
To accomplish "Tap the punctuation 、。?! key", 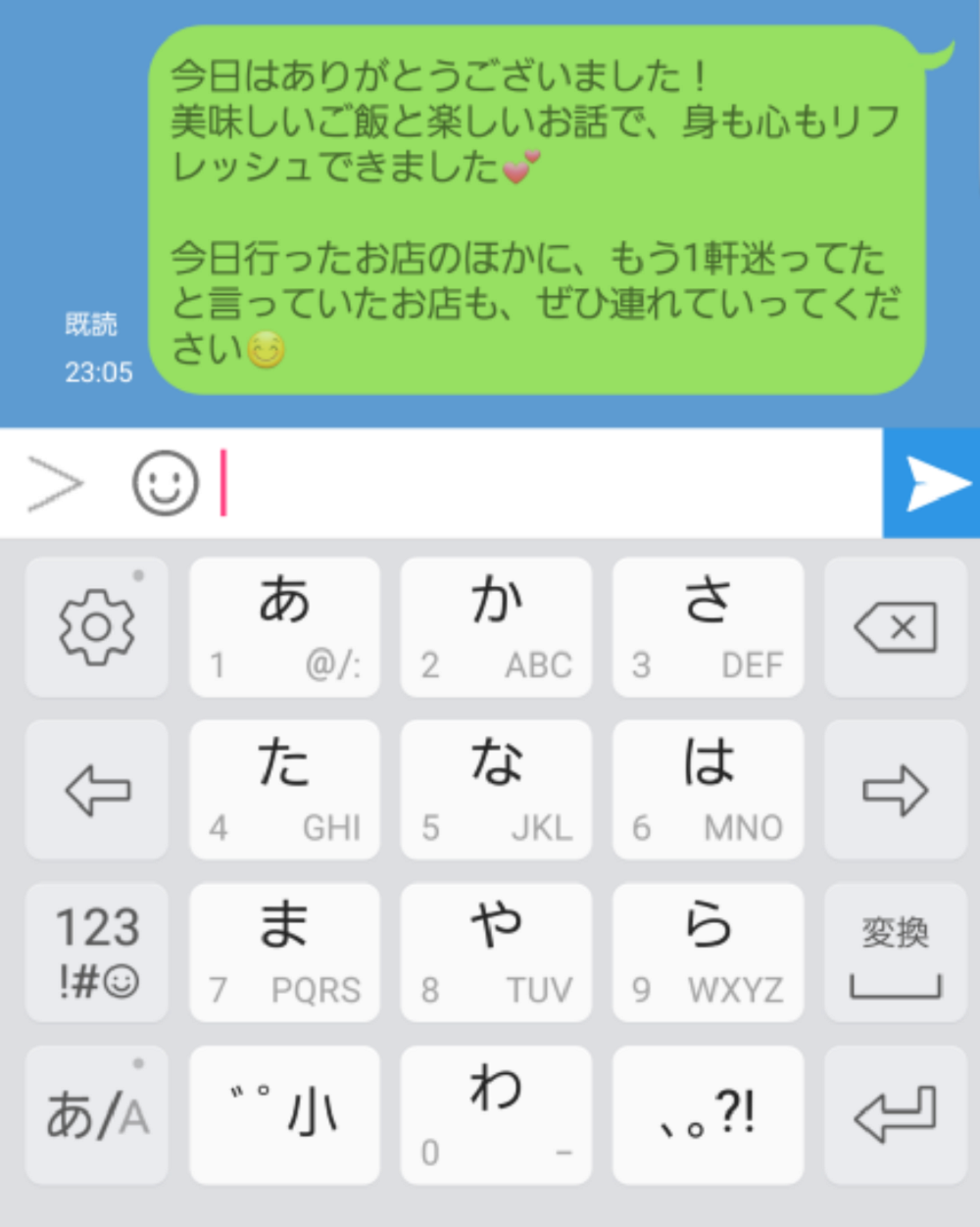I will tap(708, 1115).
